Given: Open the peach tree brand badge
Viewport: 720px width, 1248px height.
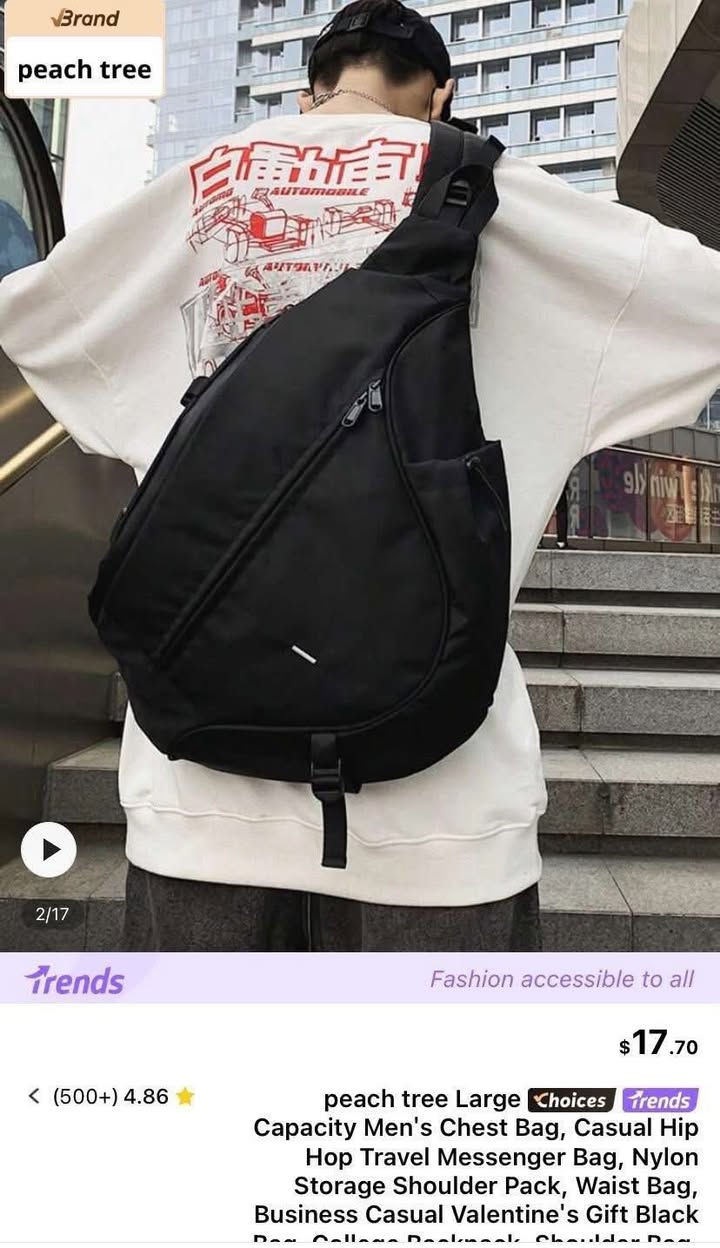Looking at the screenshot, I should 84,50.
